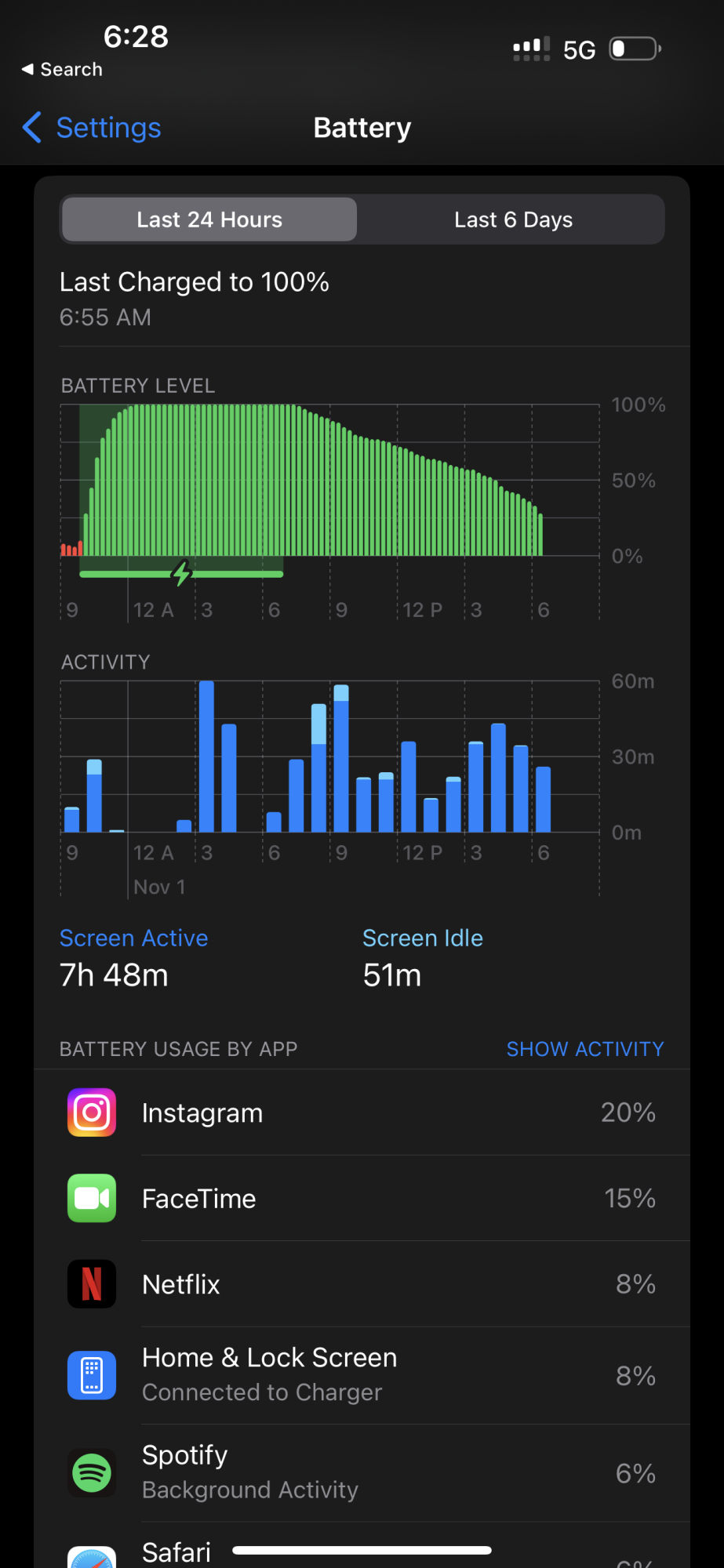Viewport: 724px width, 1568px height.
Task: Tap the Safari usage row
Action: pos(362,1546)
